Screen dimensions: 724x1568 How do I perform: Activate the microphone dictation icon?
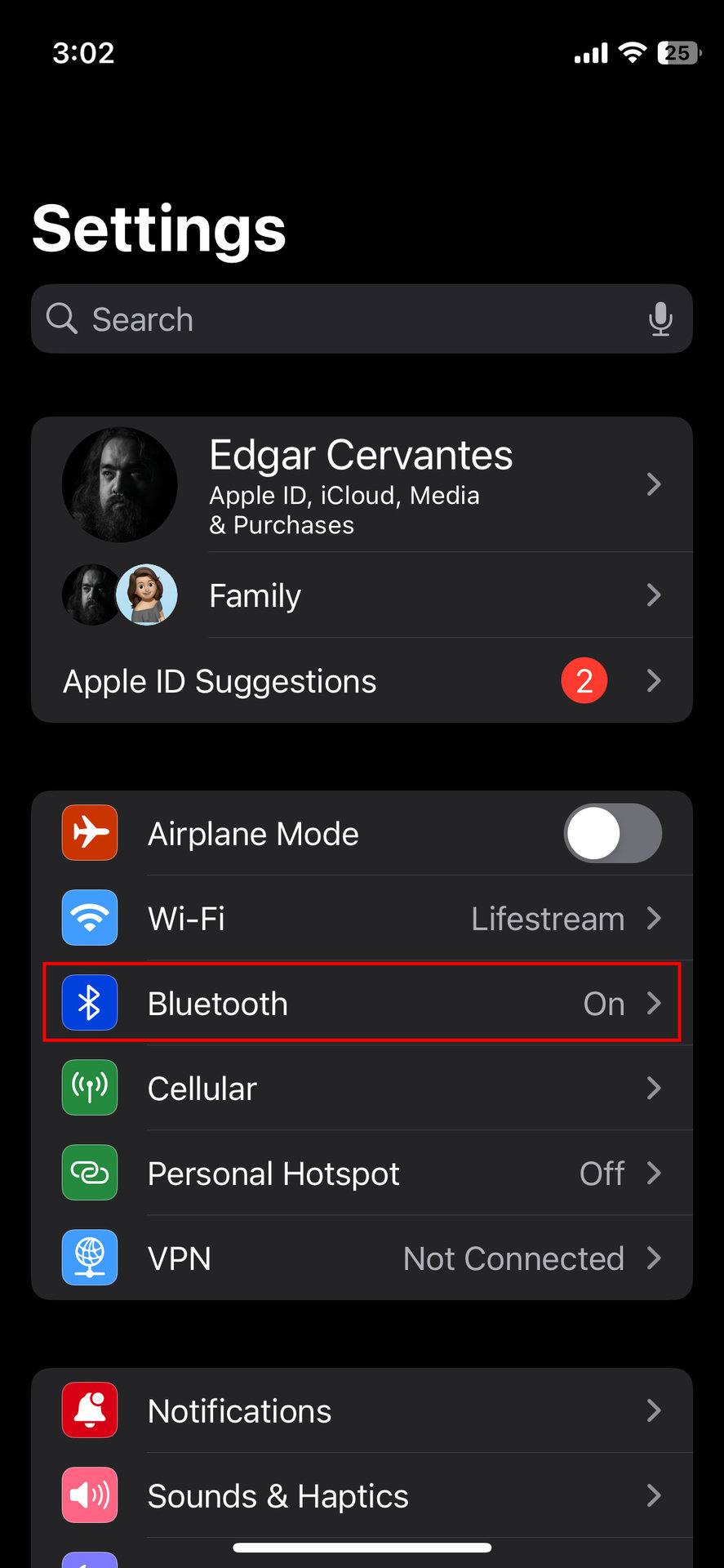660,319
